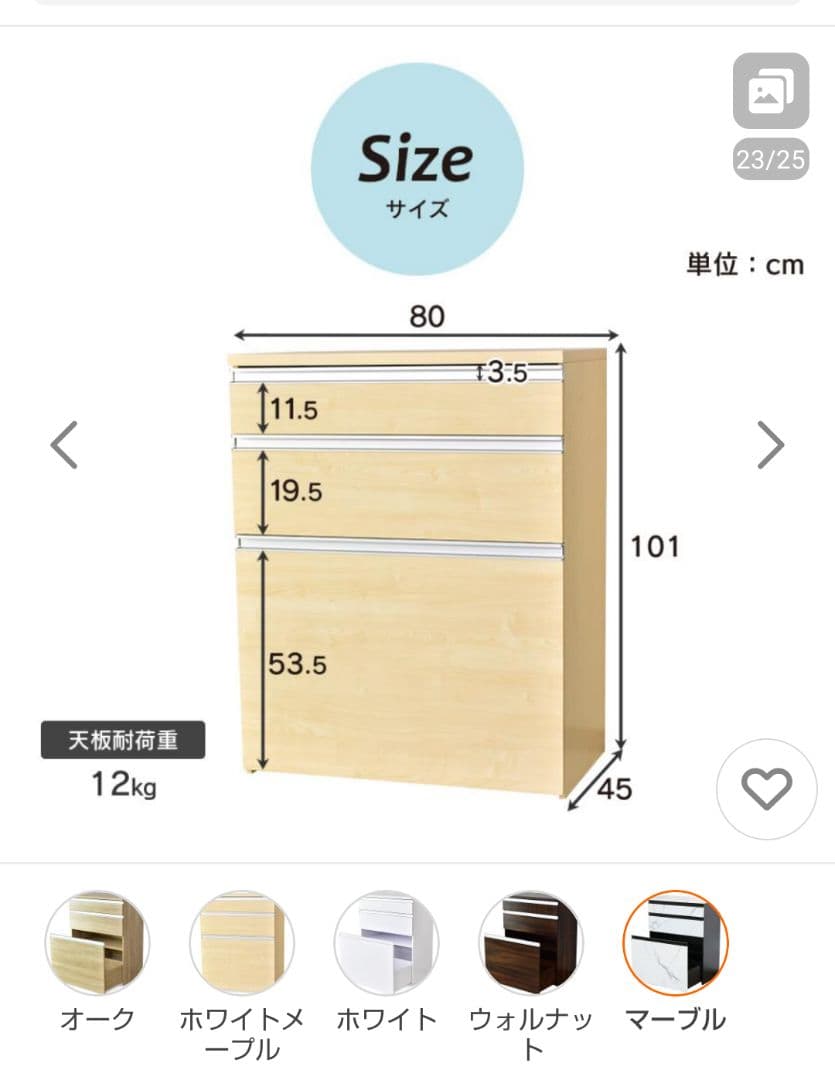Viewport: 835px width, 1080px height.
Task: Go to the previous product image
Action: 64,445
